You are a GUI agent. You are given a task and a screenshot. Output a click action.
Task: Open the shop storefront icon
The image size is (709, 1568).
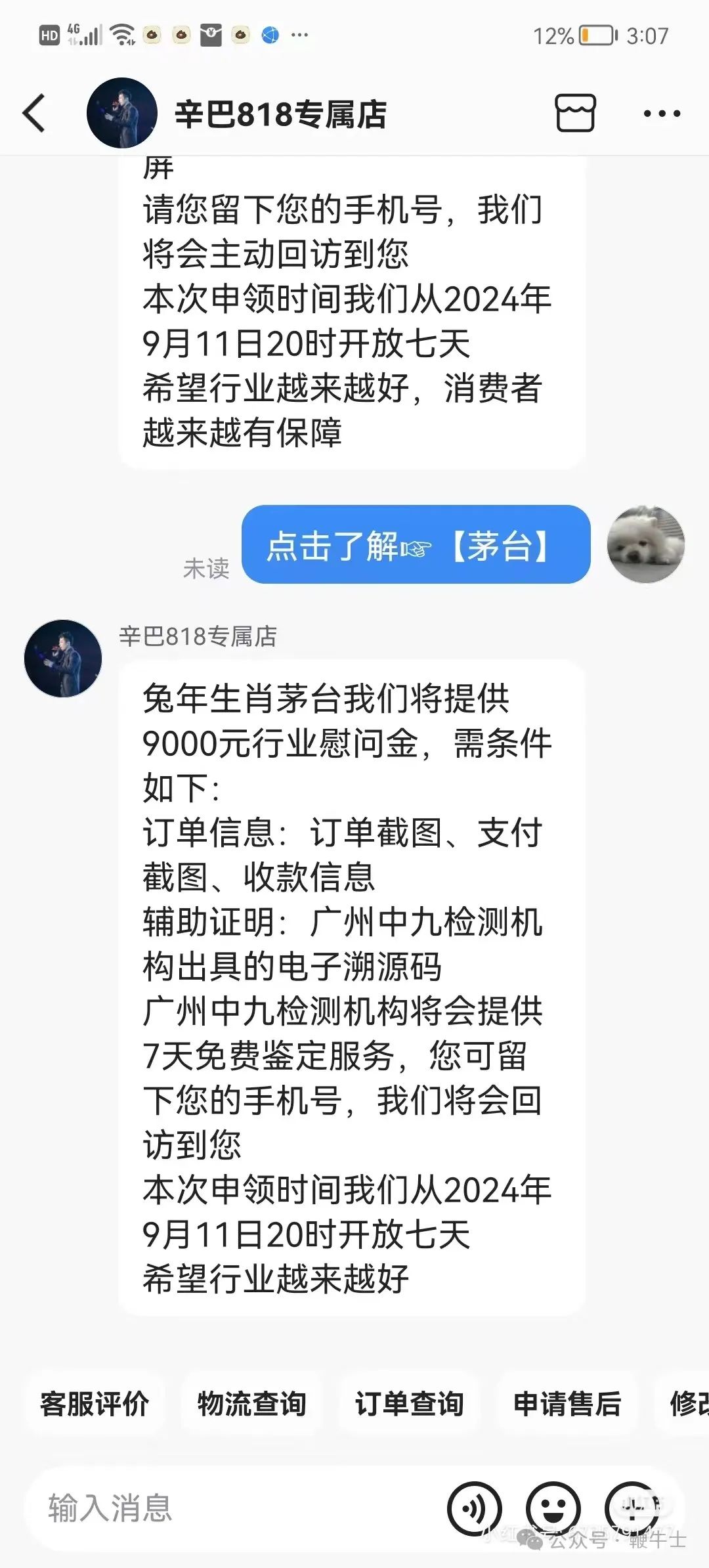click(x=575, y=113)
